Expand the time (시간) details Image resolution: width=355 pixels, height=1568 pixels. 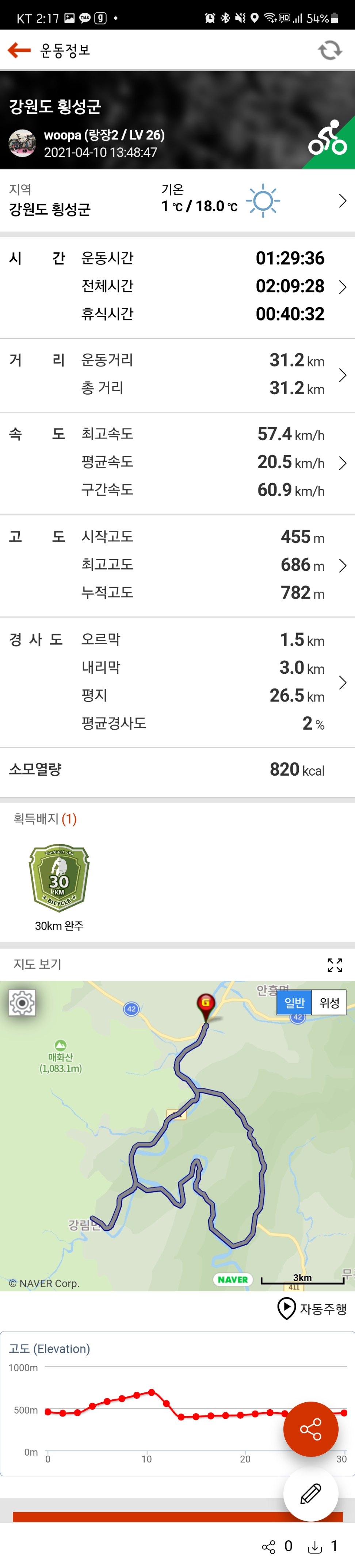pyautogui.click(x=342, y=287)
